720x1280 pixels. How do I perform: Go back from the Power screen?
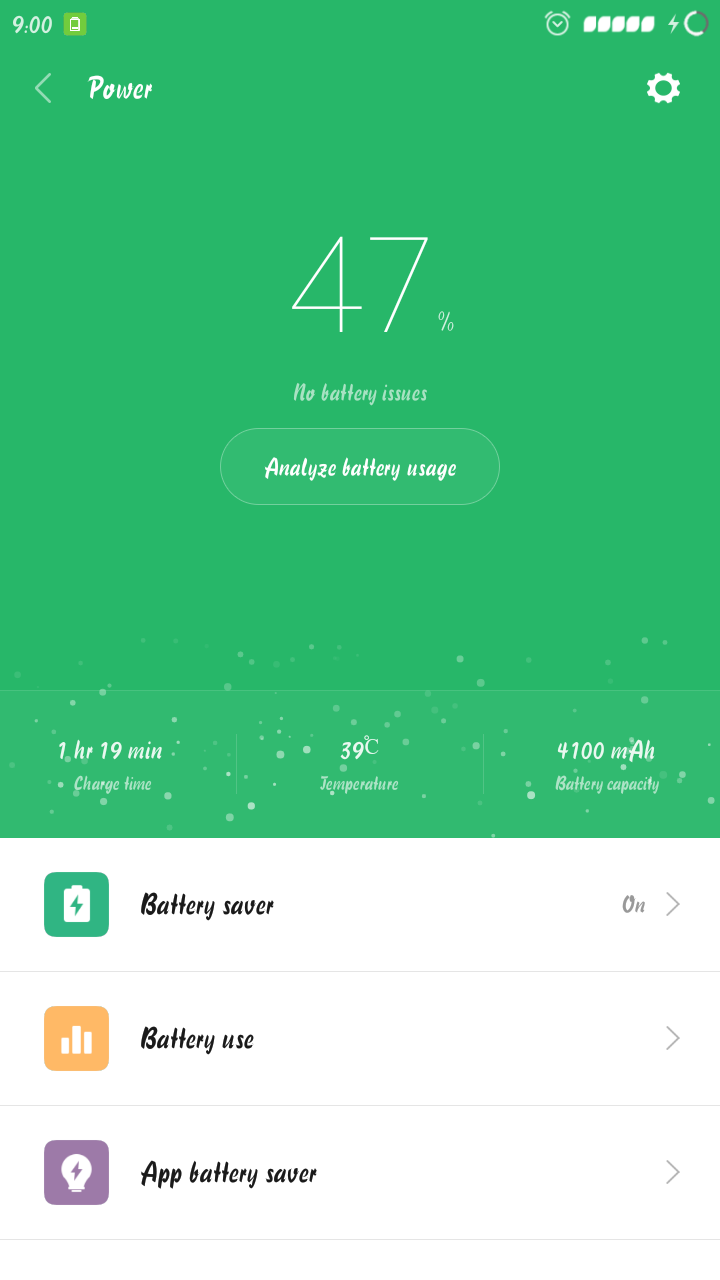coord(43,88)
